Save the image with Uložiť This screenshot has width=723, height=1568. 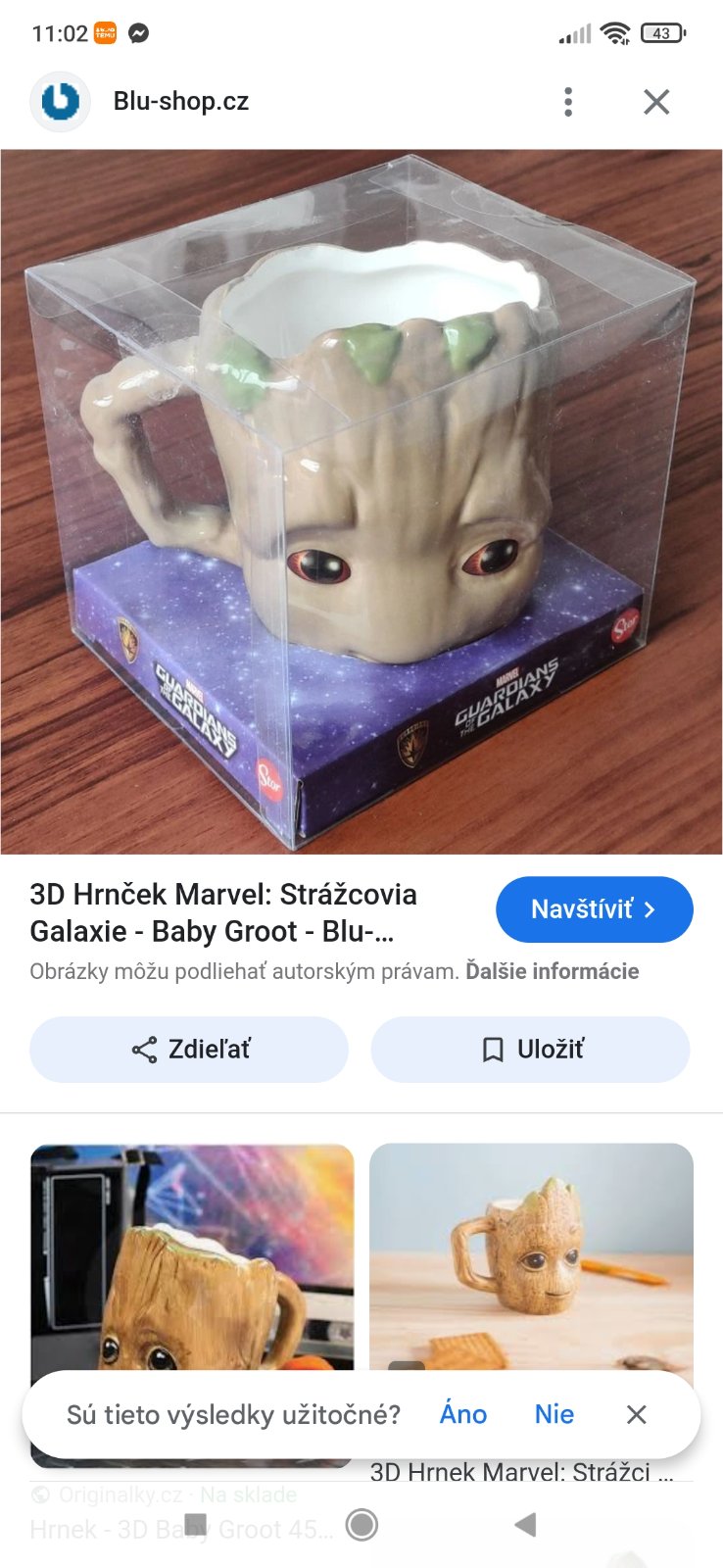[530, 1050]
